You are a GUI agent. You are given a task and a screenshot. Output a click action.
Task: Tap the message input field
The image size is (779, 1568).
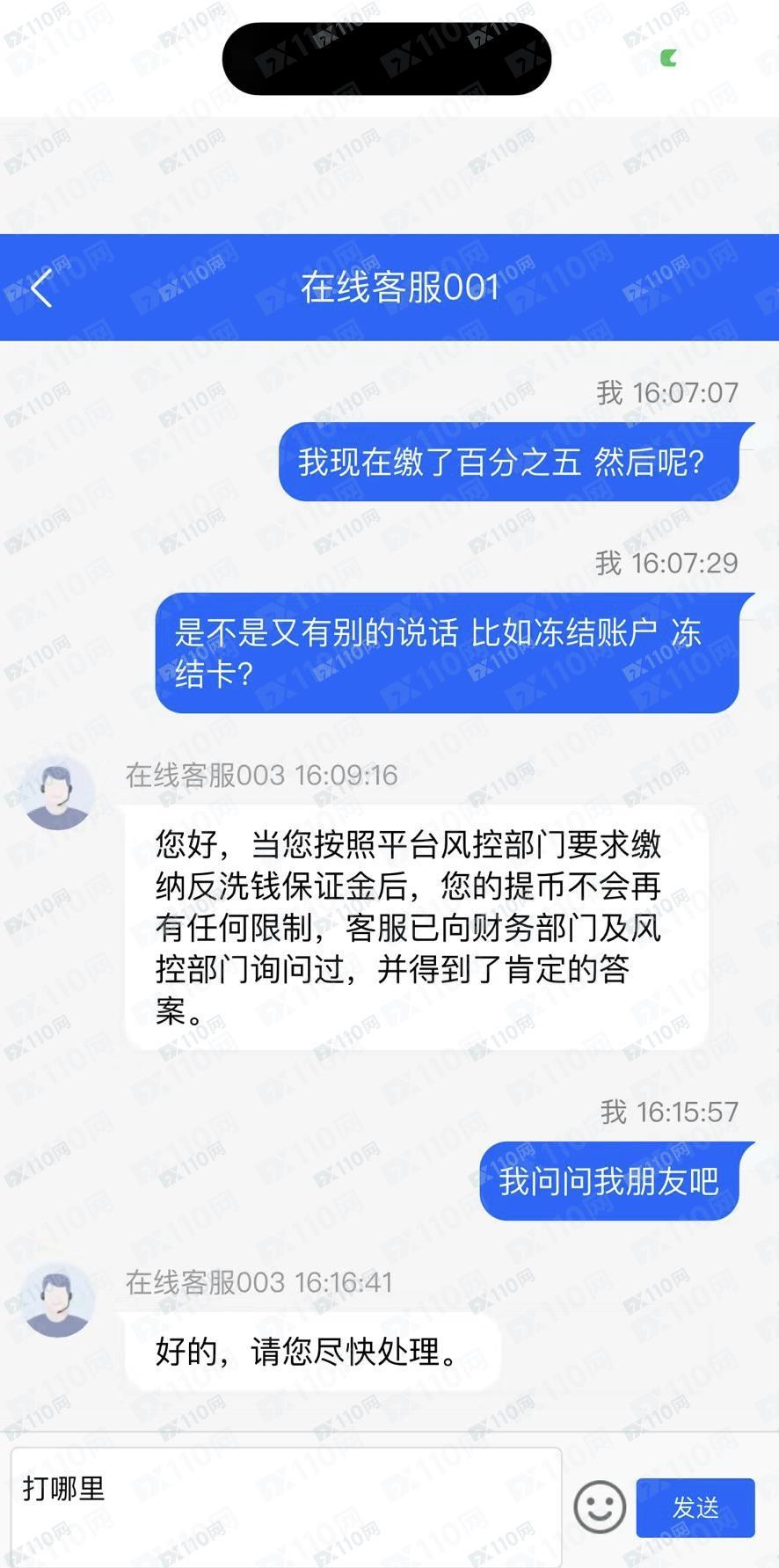coord(286,1506)
